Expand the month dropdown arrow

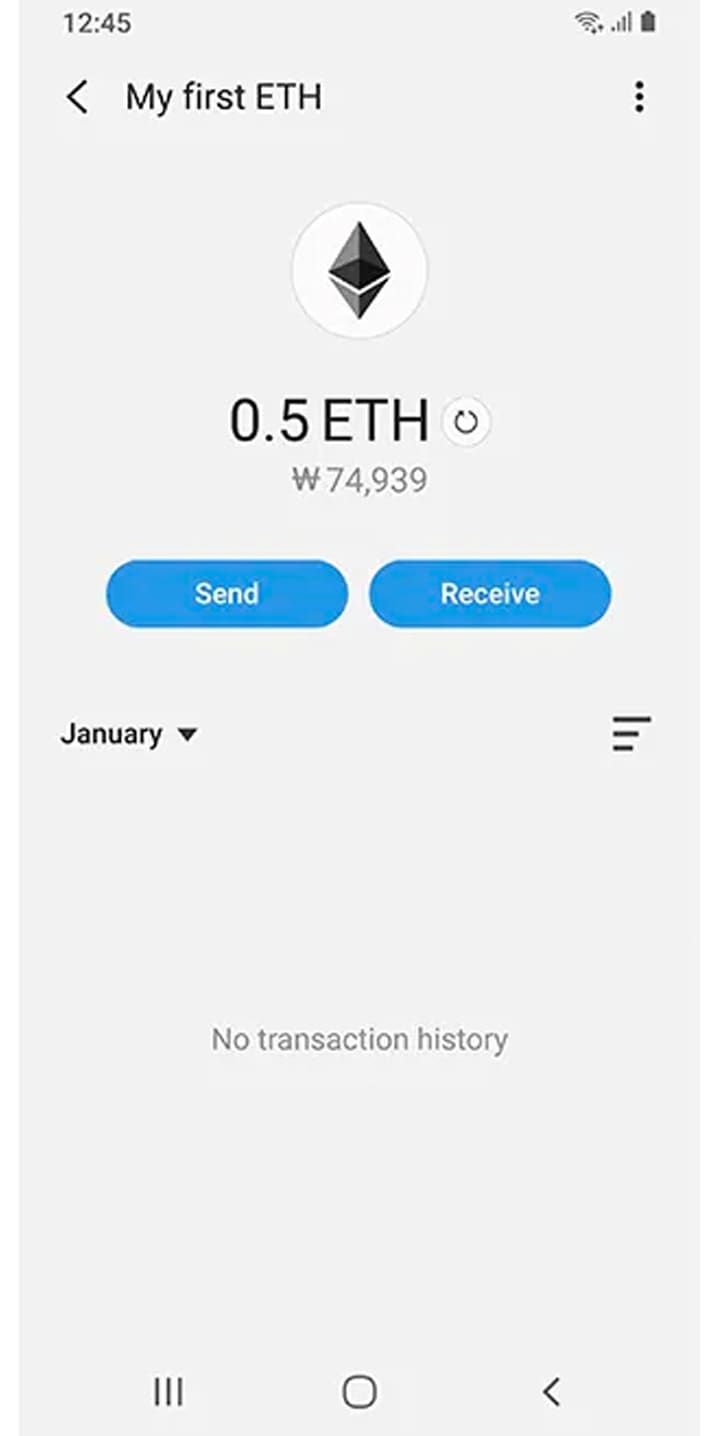click(x=186, y=736)
